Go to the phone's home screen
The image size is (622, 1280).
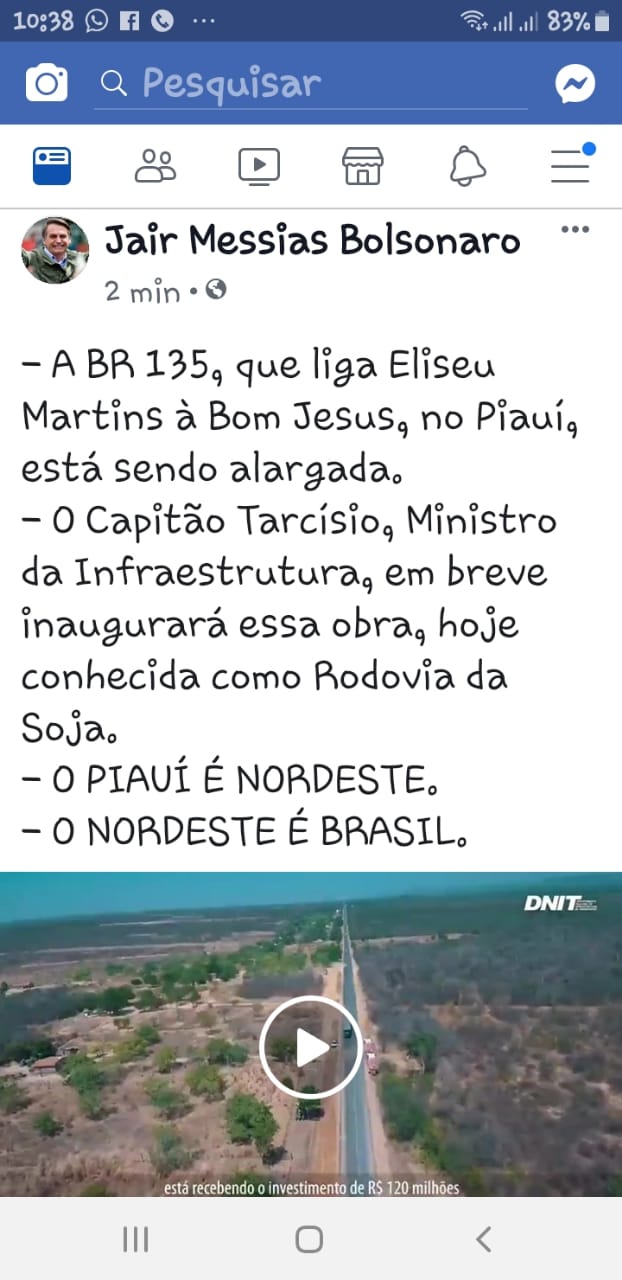(310, 1239)
